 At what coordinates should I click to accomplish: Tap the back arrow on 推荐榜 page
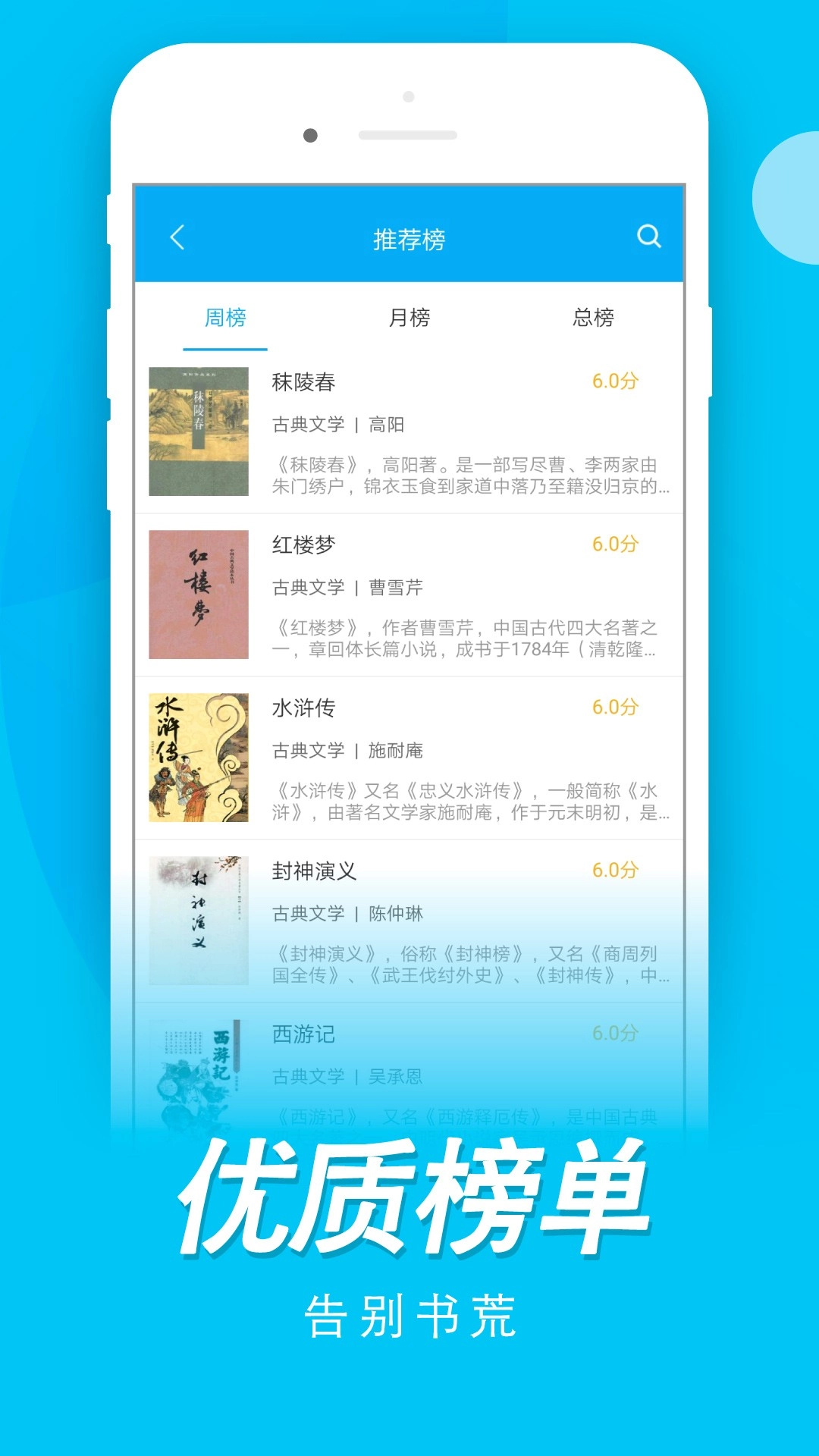(x=177, y=237)
